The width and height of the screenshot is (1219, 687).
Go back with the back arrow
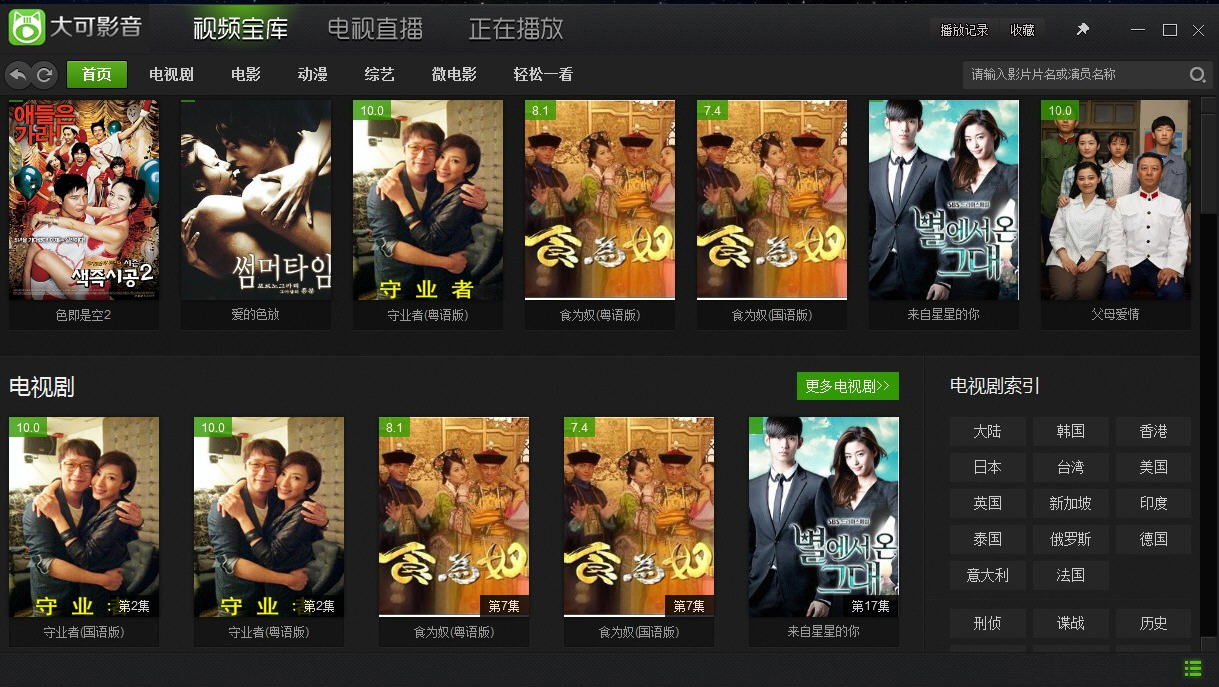(x=19, y=74)
